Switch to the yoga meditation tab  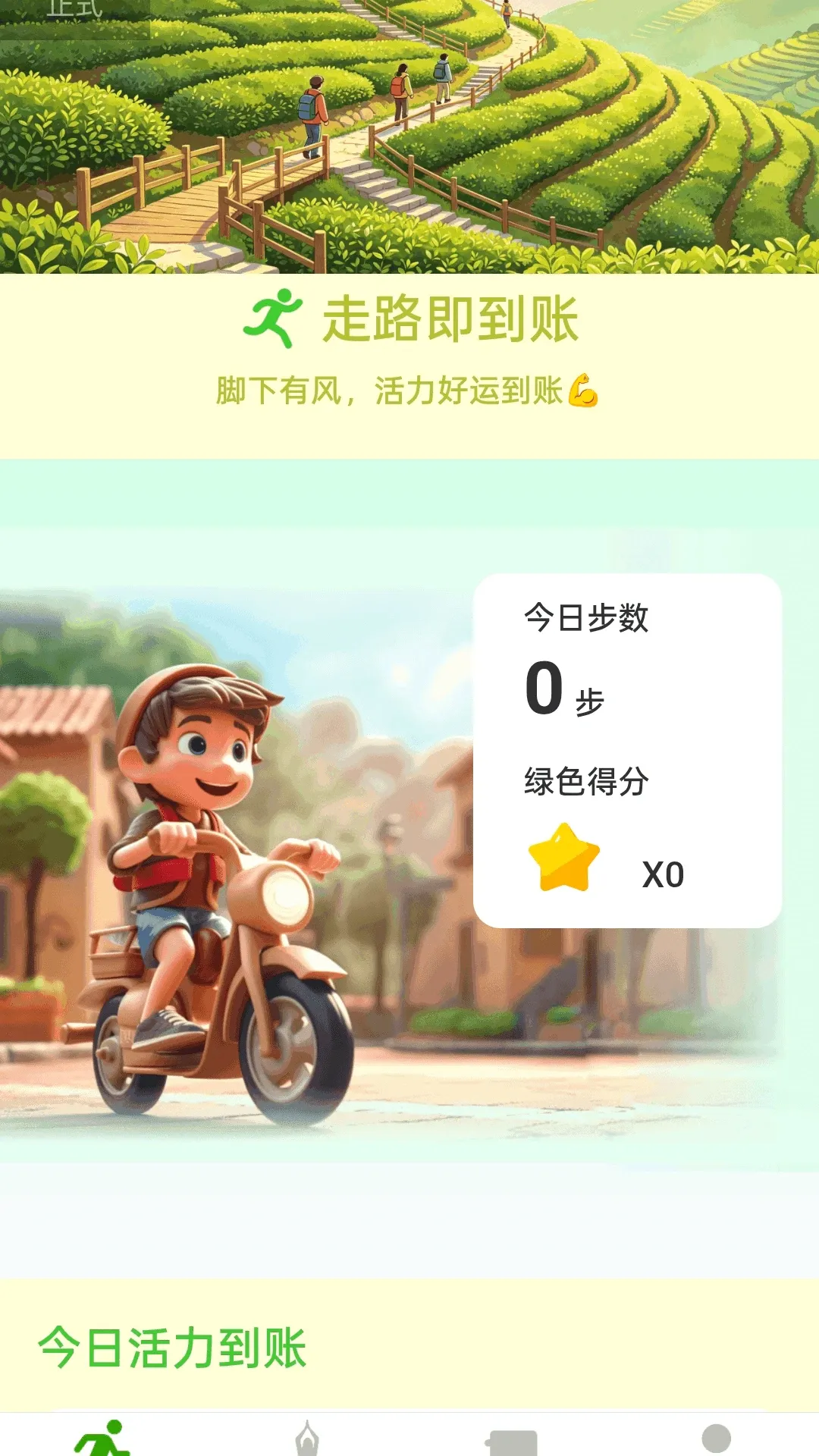tap(307, 1438)
